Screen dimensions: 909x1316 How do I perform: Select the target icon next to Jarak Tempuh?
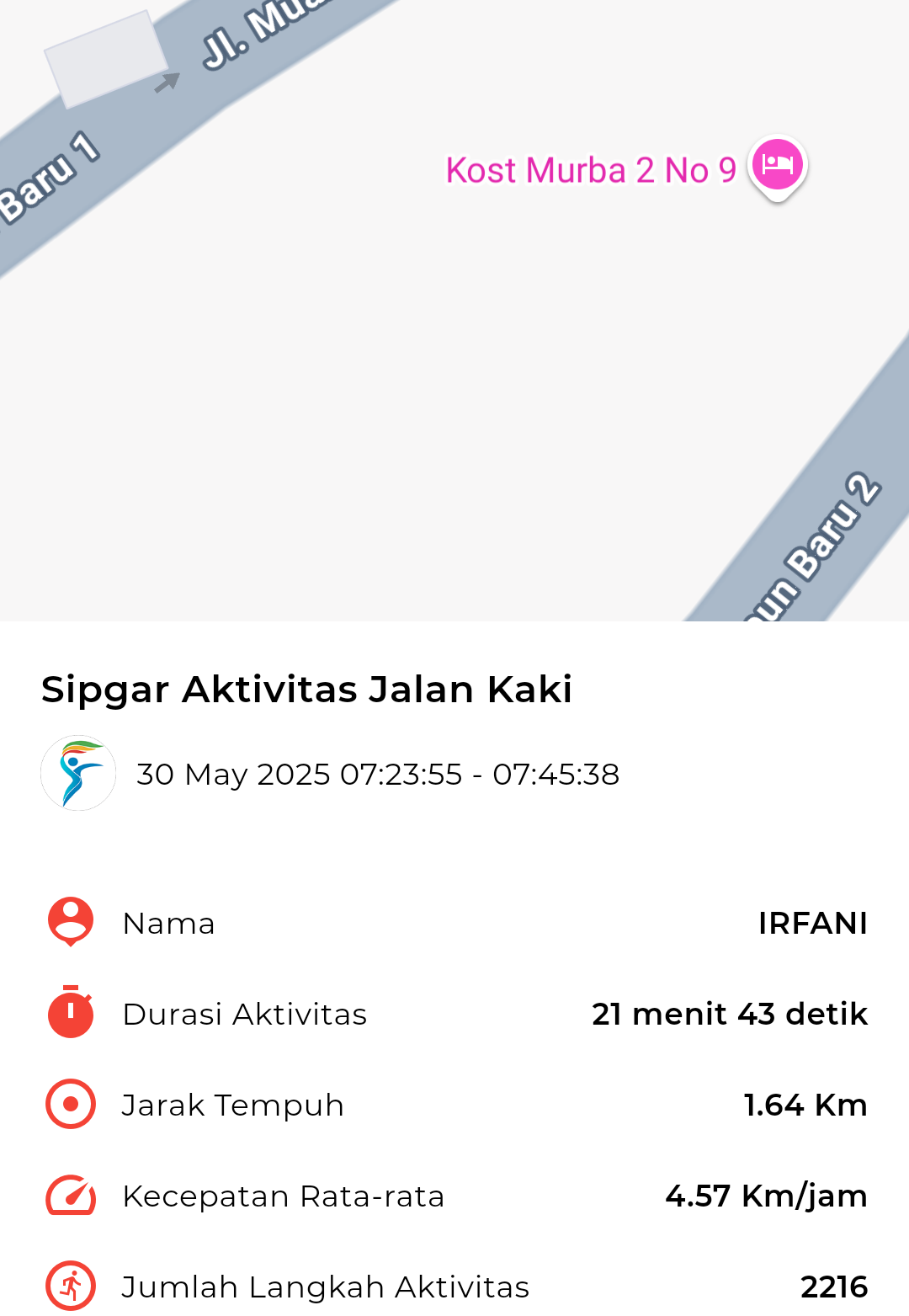[x=69, y=1105]
